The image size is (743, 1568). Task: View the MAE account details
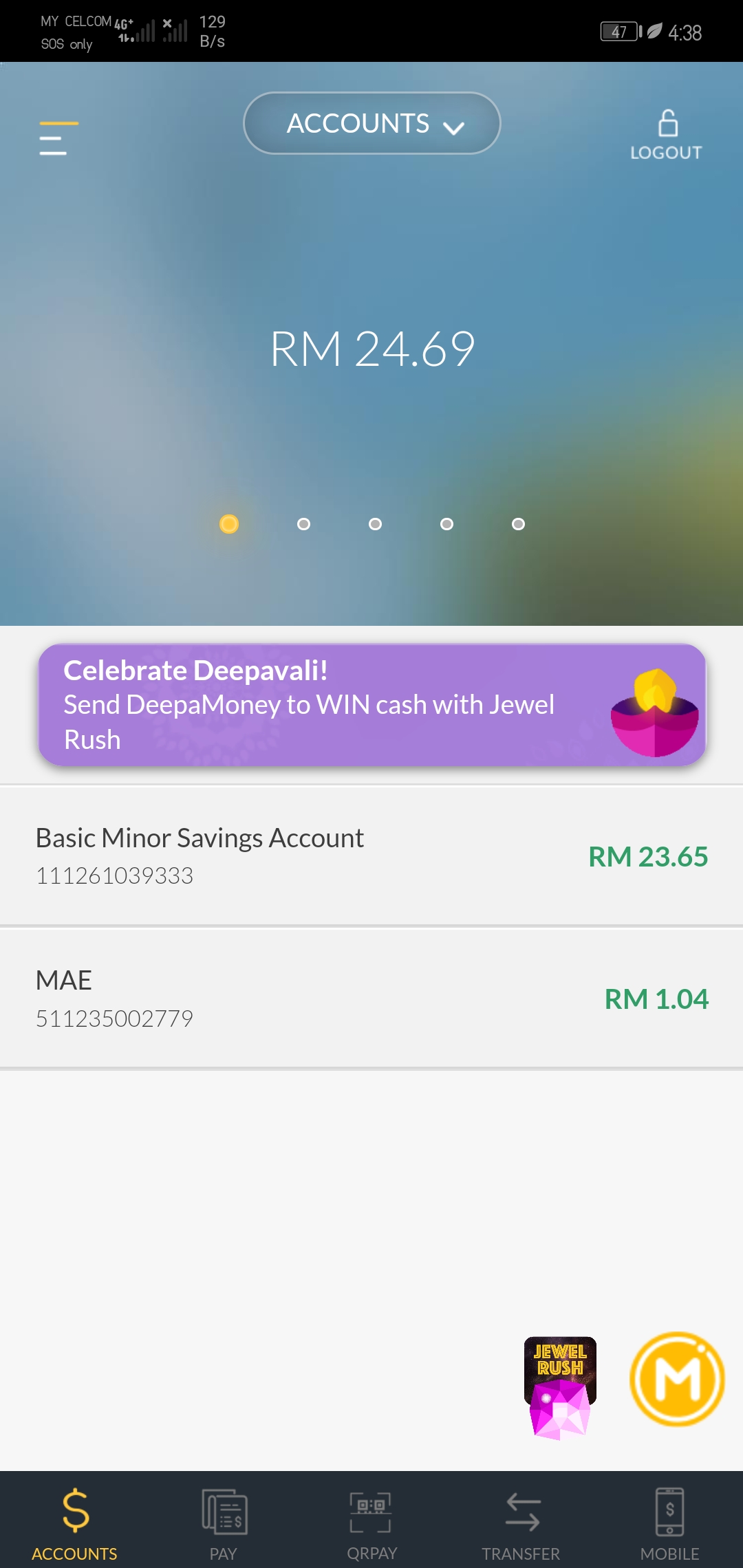pos(371,999)
